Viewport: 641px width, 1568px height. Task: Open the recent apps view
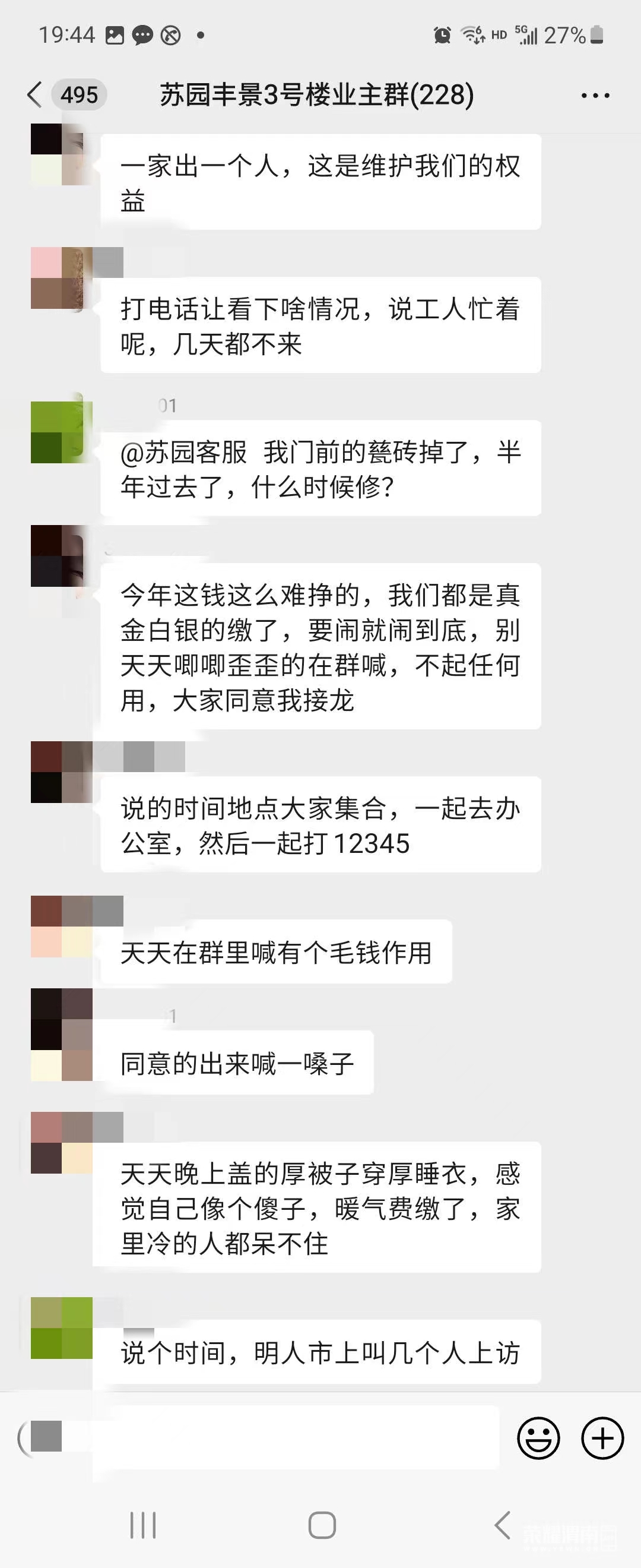click(143, 1525)
